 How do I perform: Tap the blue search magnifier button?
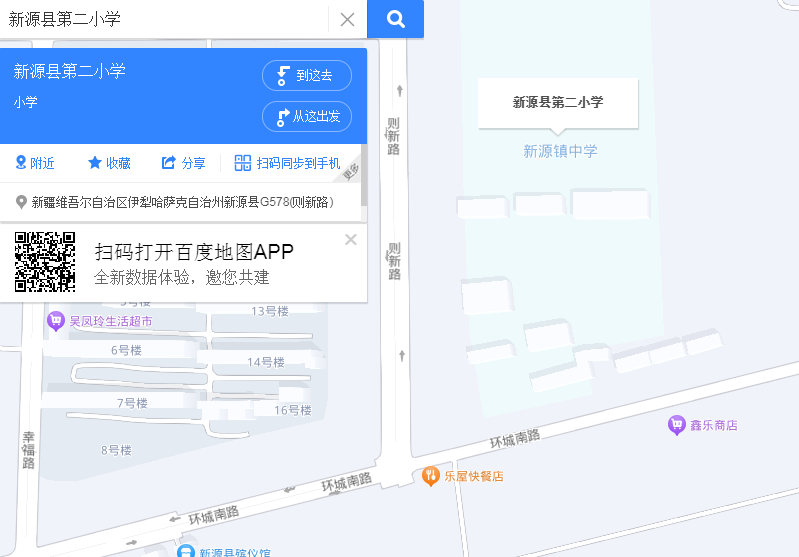coord(395,19)
